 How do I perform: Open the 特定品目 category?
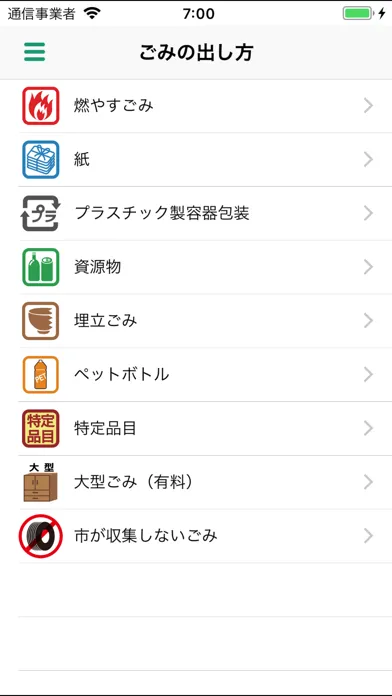tap(196, 428)
